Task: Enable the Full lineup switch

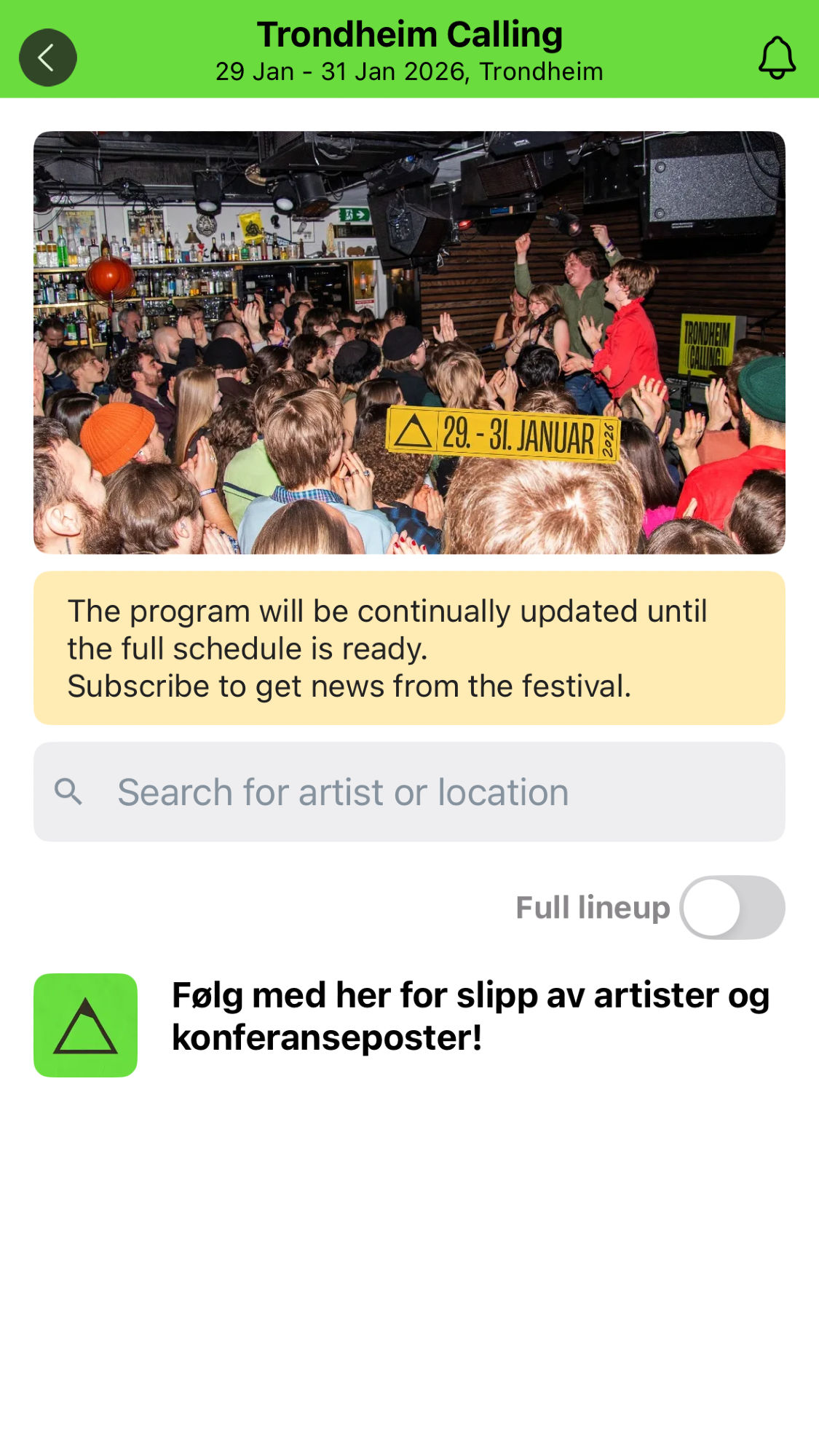Action: [x=732, y=907]
